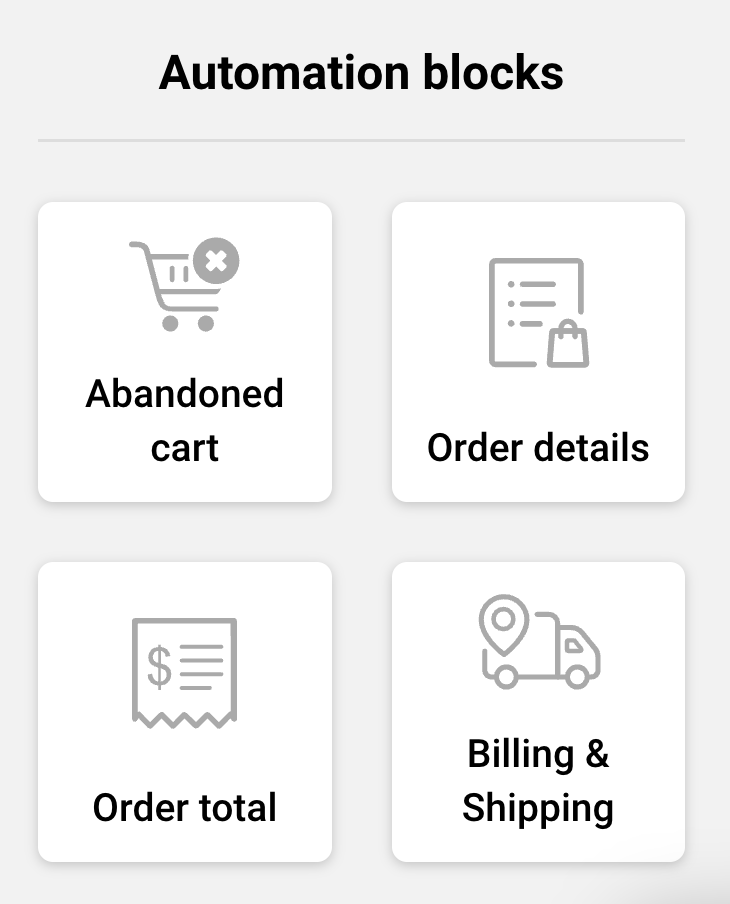The image size is (730, 904).
Task: Select the Abandoned cart block
Action: (x=185, y=352)
